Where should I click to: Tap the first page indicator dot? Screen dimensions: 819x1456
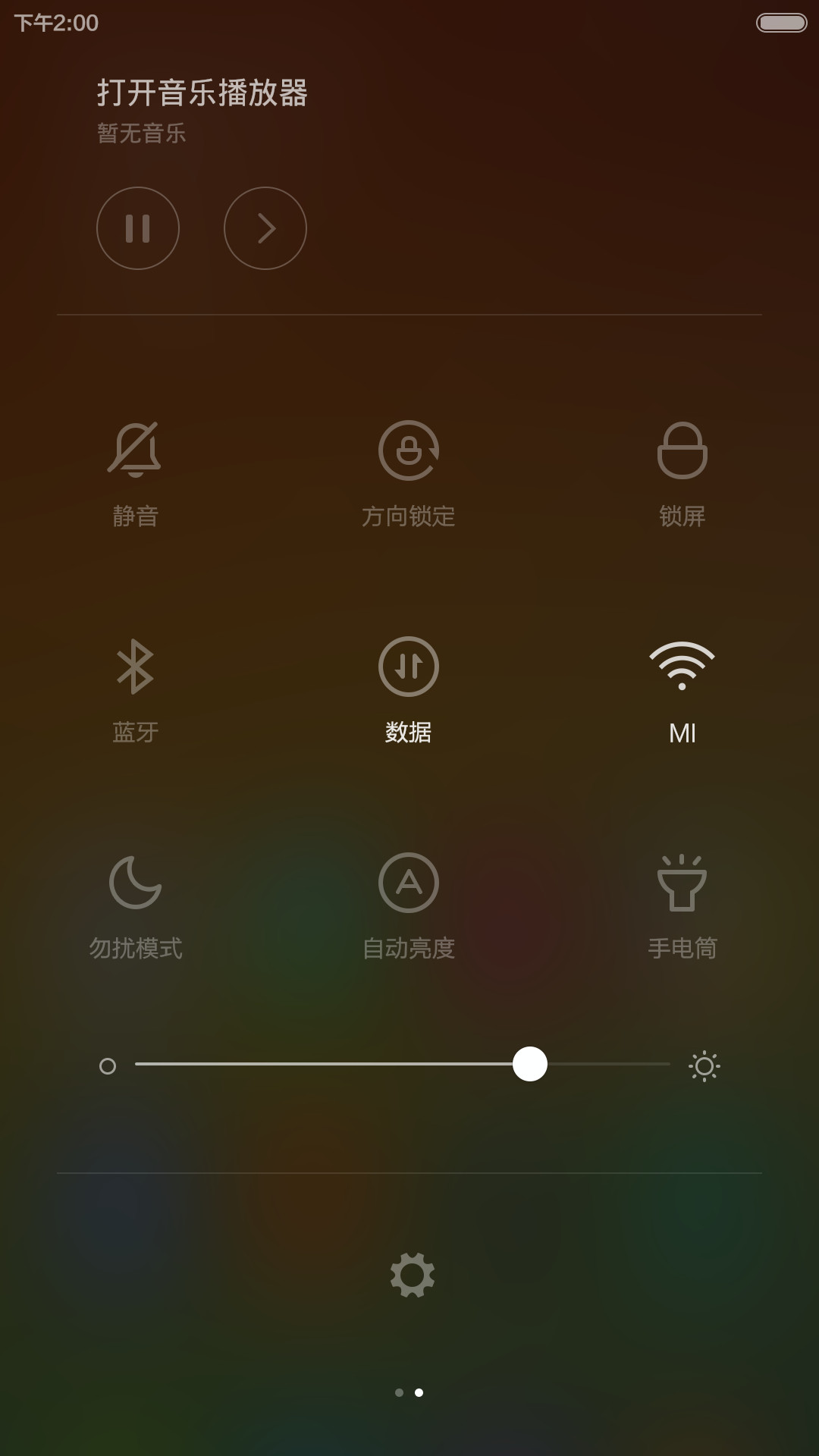click(x=400, y=1392)
